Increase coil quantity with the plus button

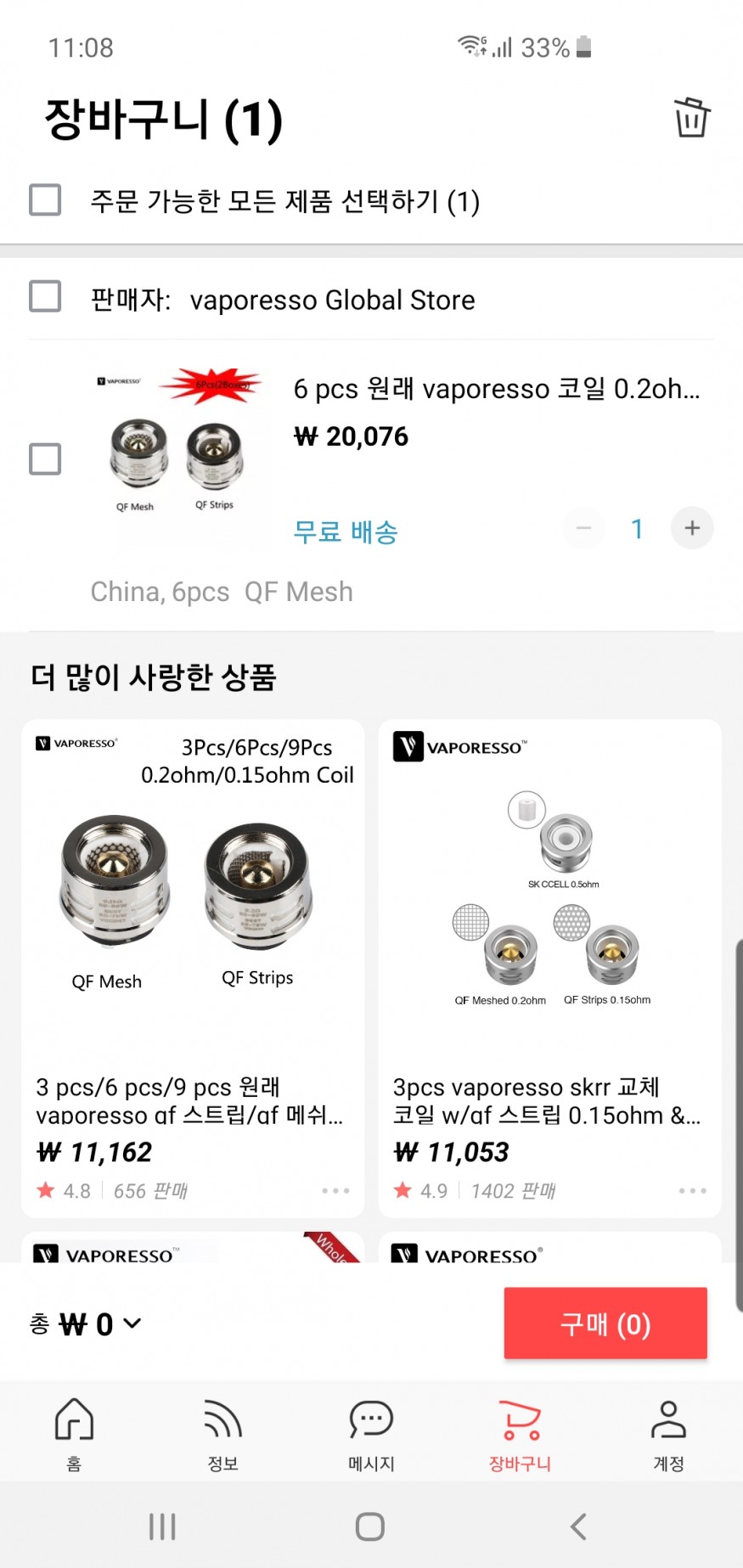[x=692, y=528]
